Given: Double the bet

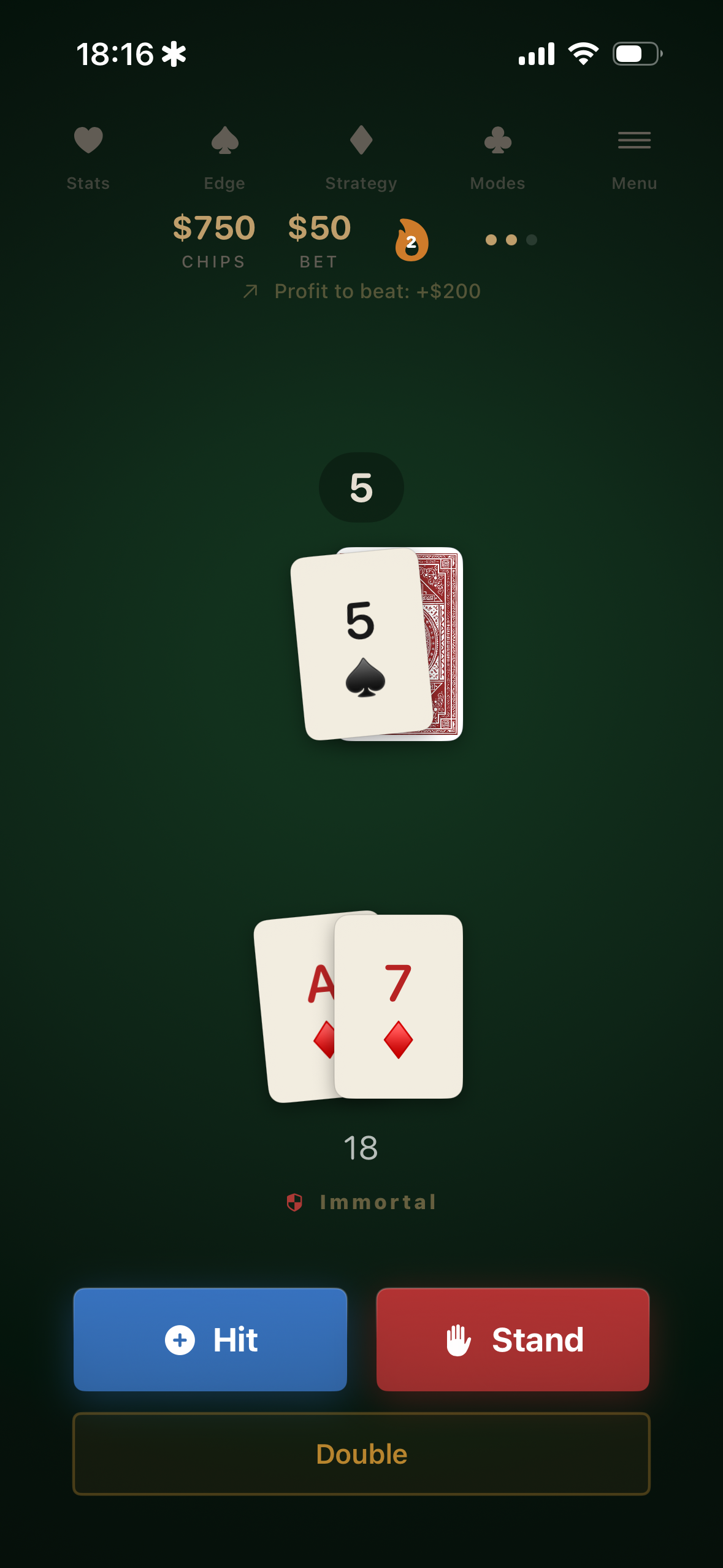Looking at the screenshot, I should (361, 1454).
